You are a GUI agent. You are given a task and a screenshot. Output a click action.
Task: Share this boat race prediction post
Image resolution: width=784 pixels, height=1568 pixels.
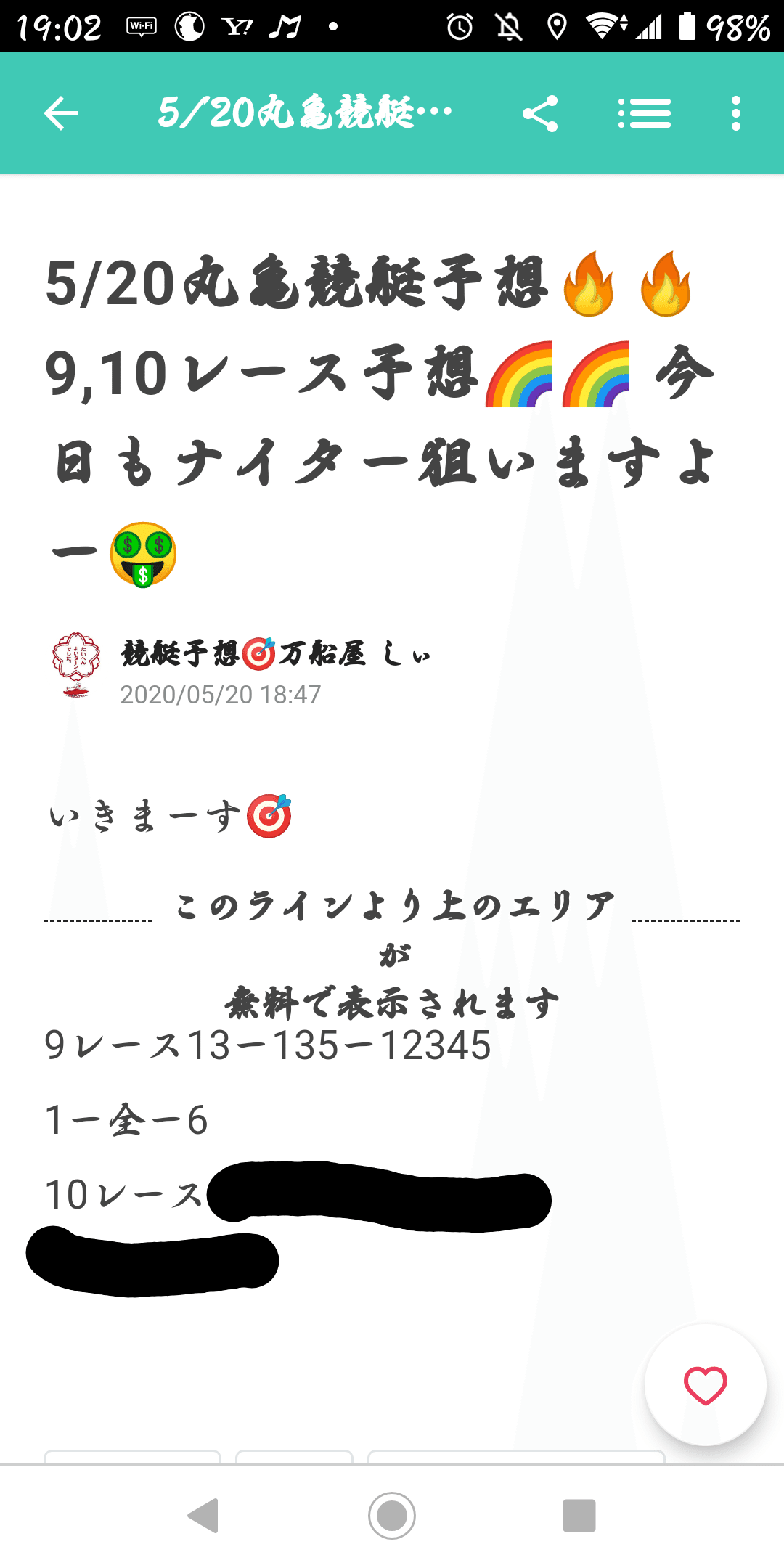pyautogui.click(x=540, y=113)
